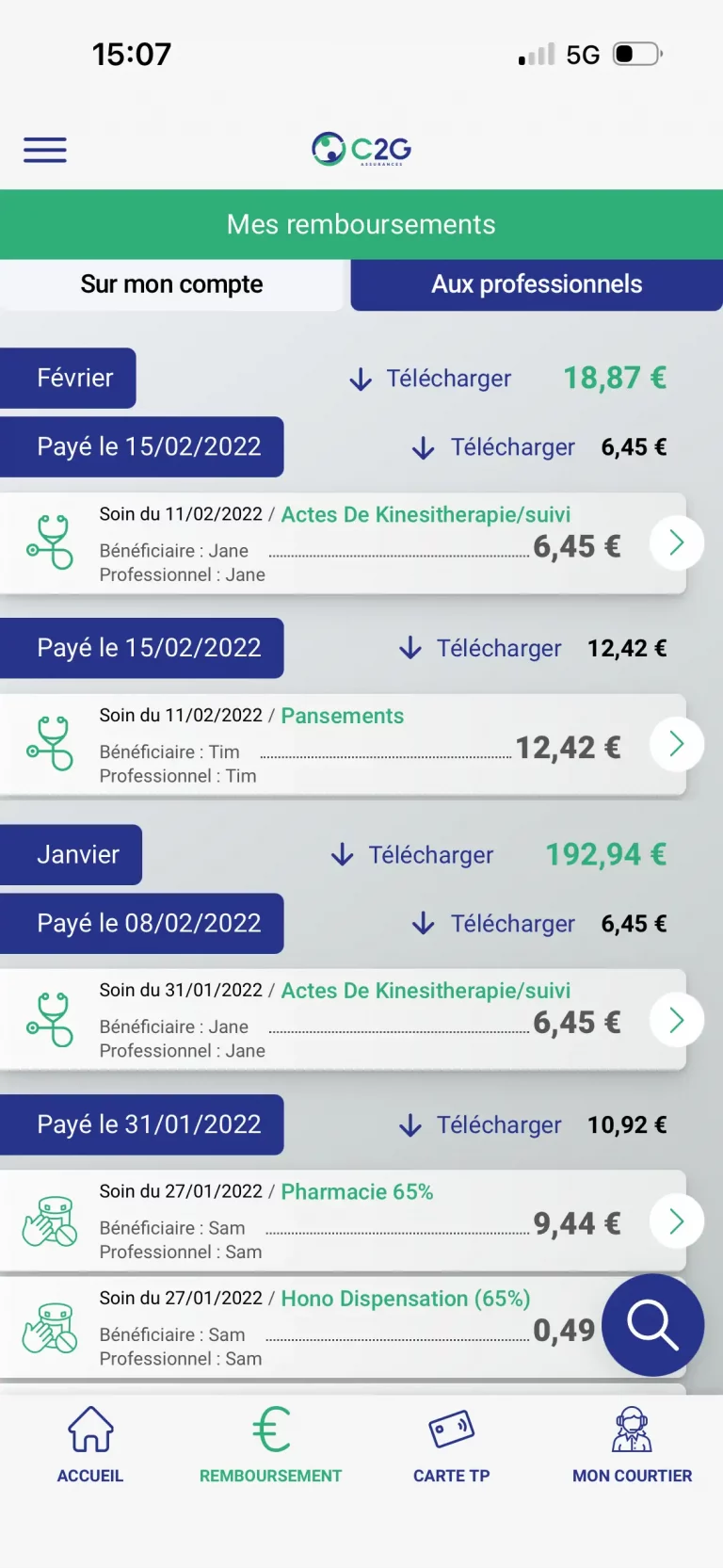Tap the Mon Courtier headset icon
723x1568 pixels.
click(x=631, y=1429)
